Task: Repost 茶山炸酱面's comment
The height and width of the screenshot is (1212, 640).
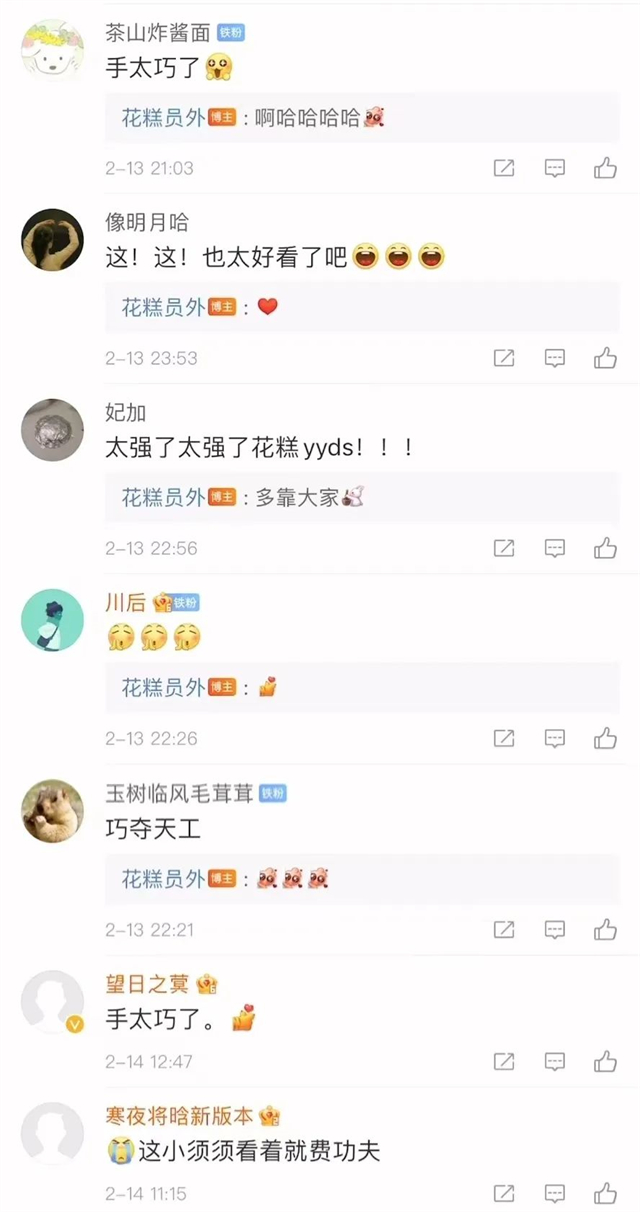Action: click(504, 168)
